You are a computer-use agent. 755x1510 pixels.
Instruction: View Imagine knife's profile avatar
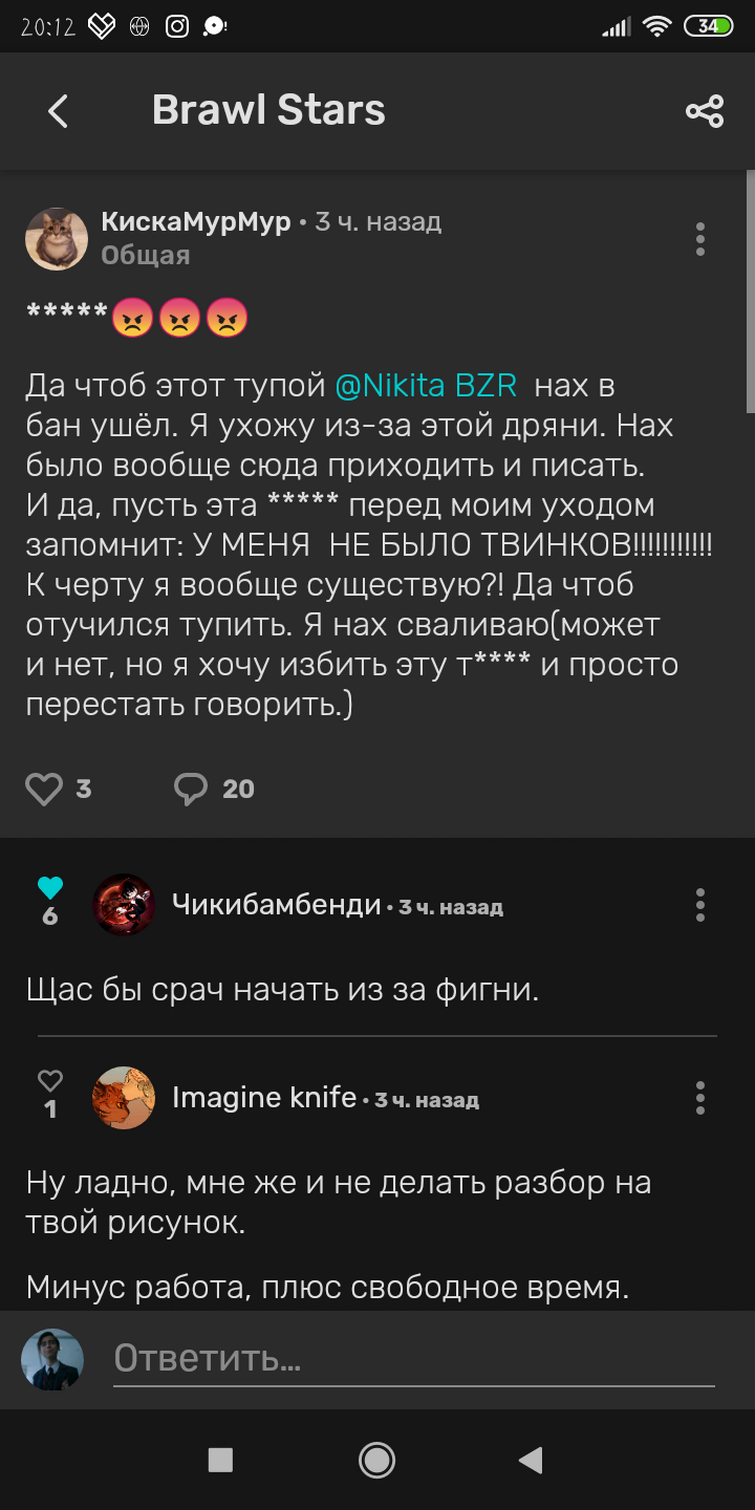124,1098
